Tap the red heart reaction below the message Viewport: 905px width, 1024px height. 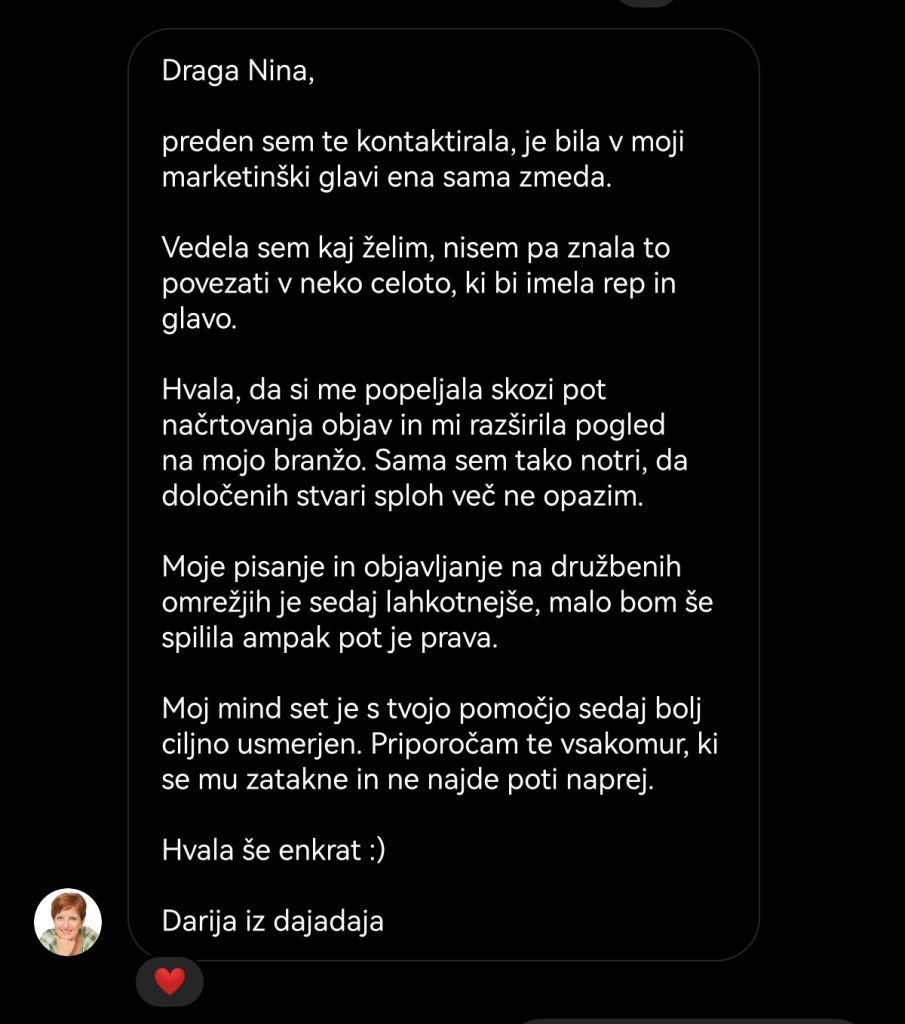click(170, 982)
